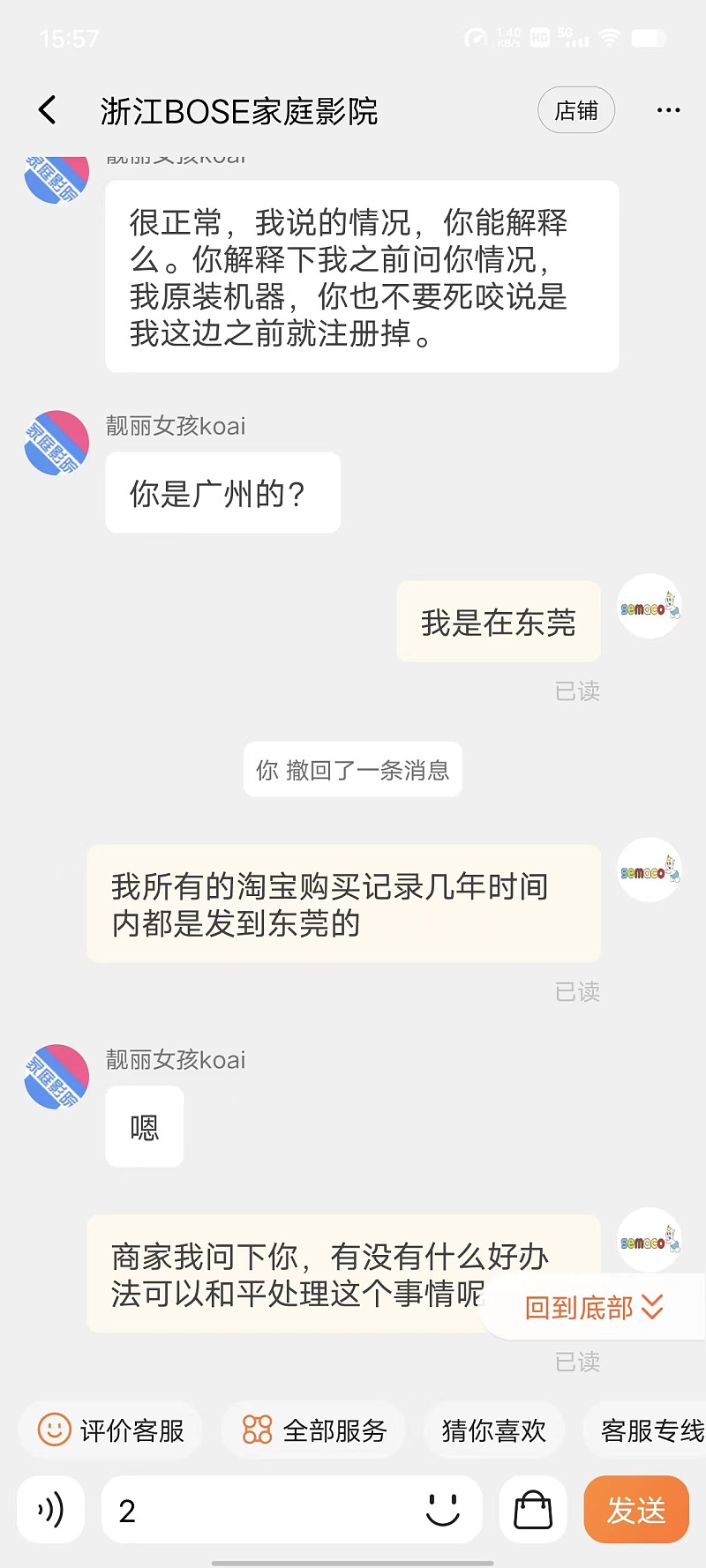Image resolution: width=706 pixels, height=1568 pixels.
Task: Open the 猜你喜欢 chip
Action: 493,1430
